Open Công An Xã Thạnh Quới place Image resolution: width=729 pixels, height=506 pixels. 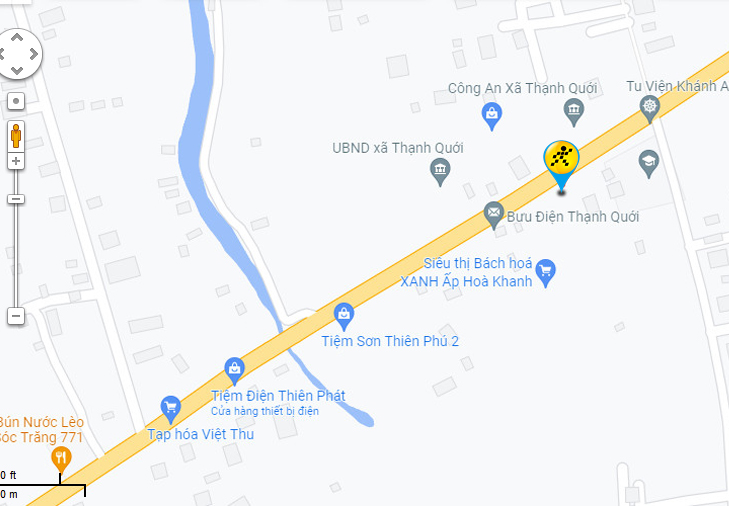click(491, 116)
